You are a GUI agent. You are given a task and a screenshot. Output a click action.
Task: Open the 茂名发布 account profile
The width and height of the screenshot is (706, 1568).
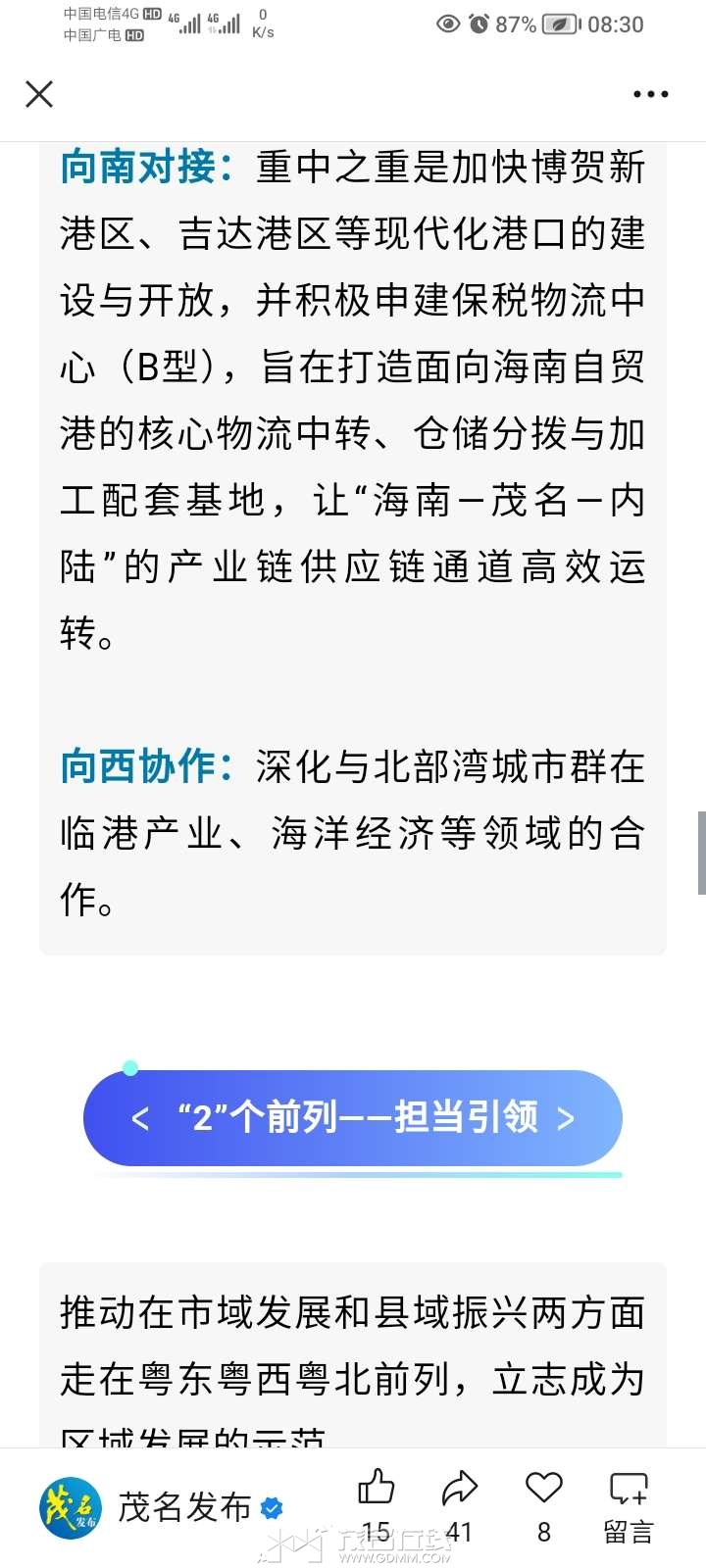click(162, 1507)
